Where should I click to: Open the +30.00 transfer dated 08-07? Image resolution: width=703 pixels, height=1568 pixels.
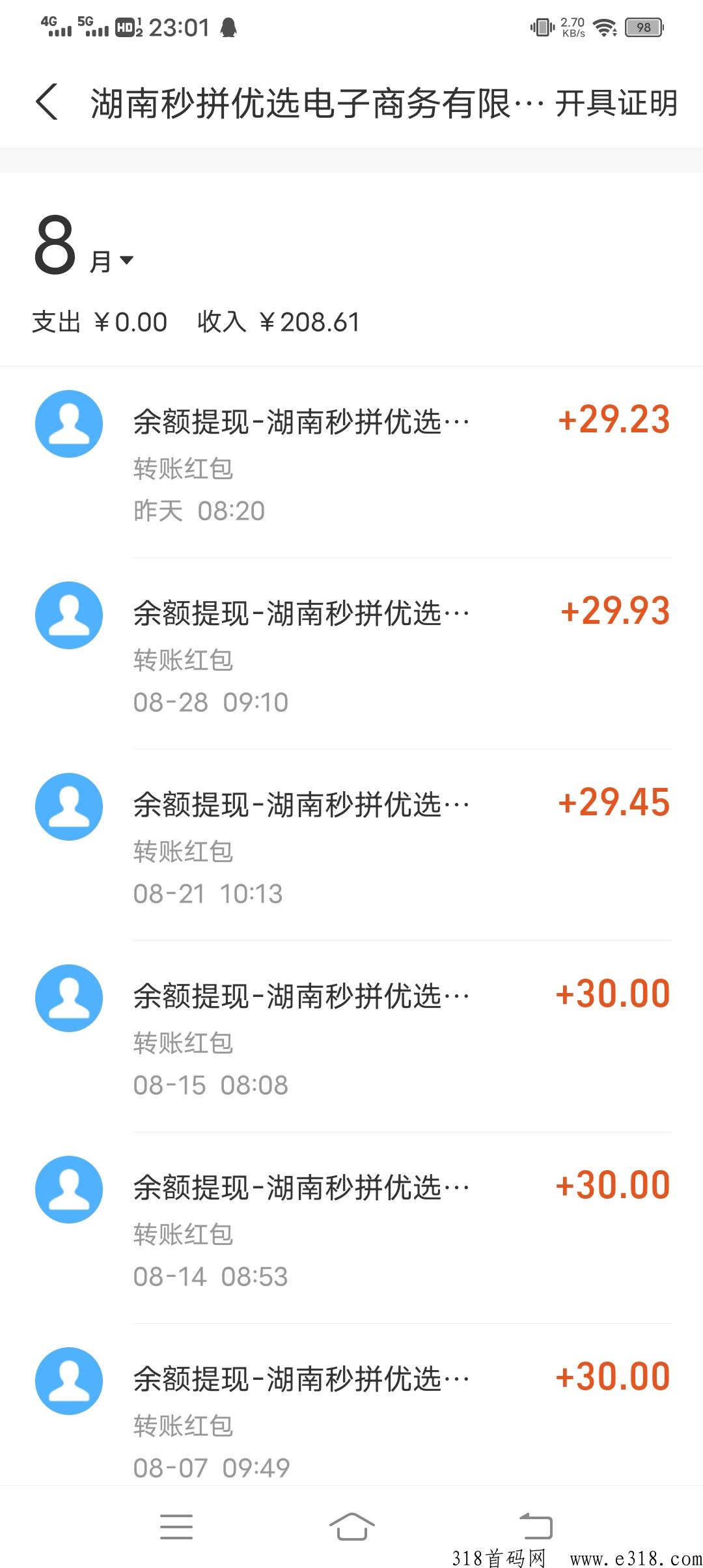pos(351,1416)
